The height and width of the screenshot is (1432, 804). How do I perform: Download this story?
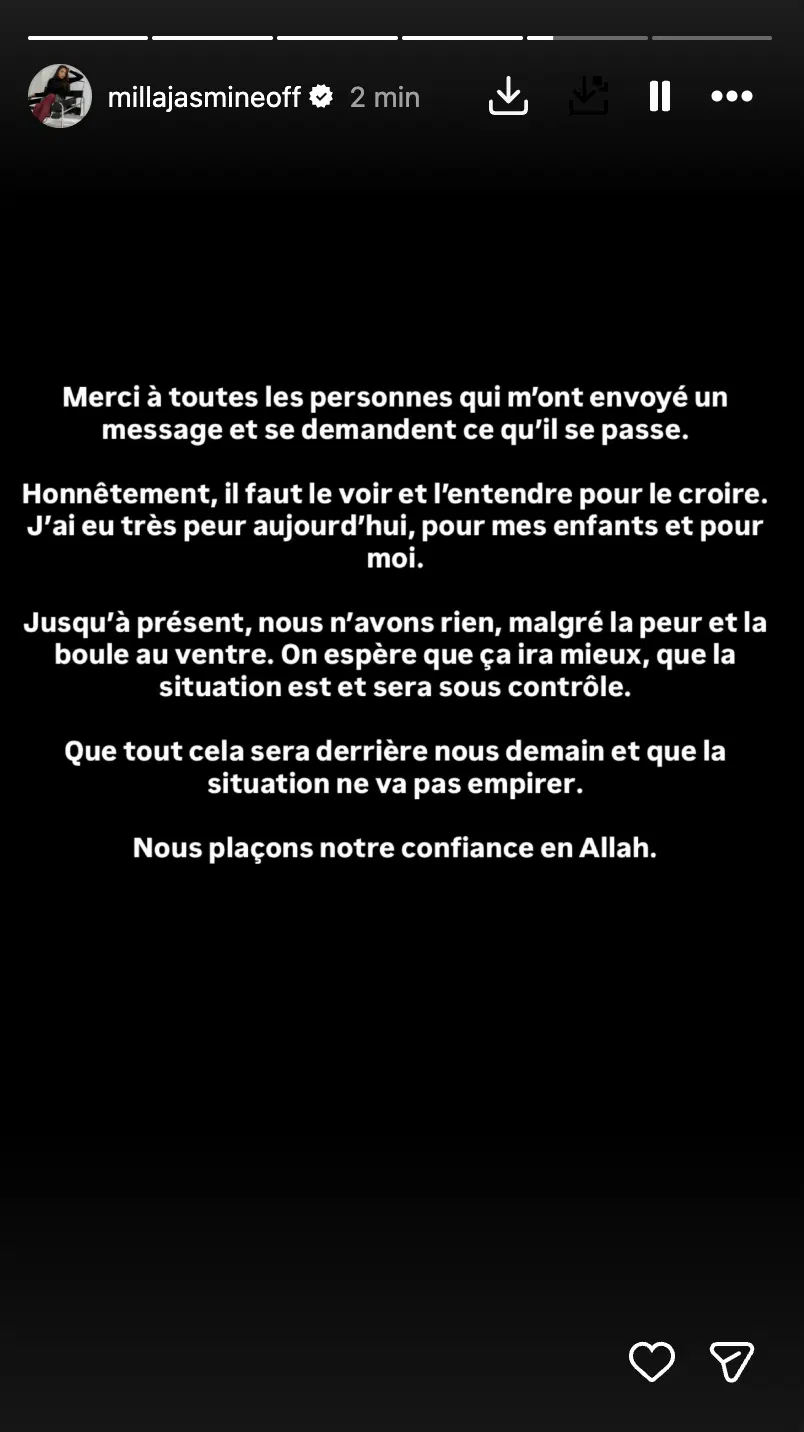point(508,96)
